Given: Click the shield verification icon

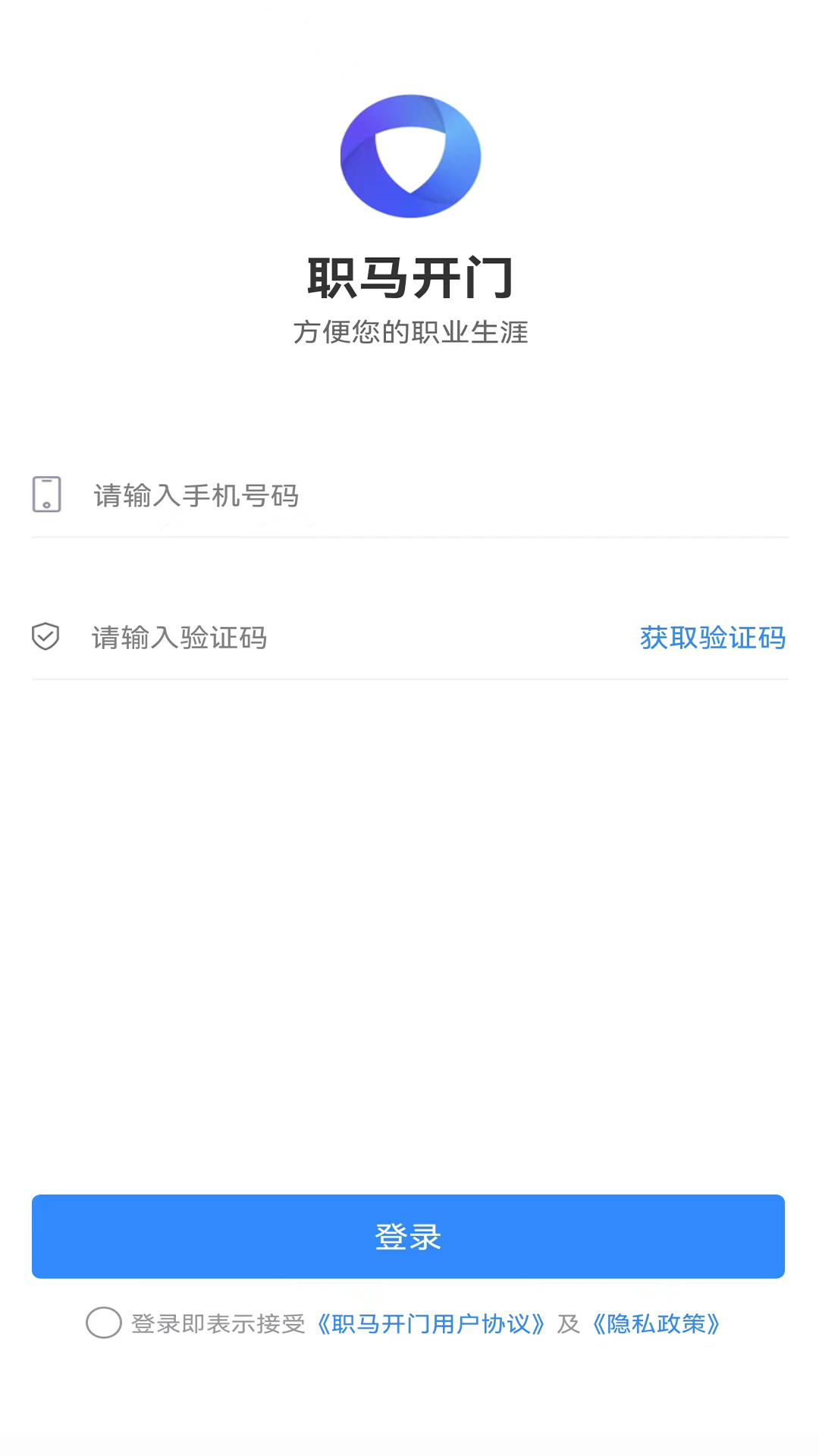Looking at the screenshot, I should (45, 637).
